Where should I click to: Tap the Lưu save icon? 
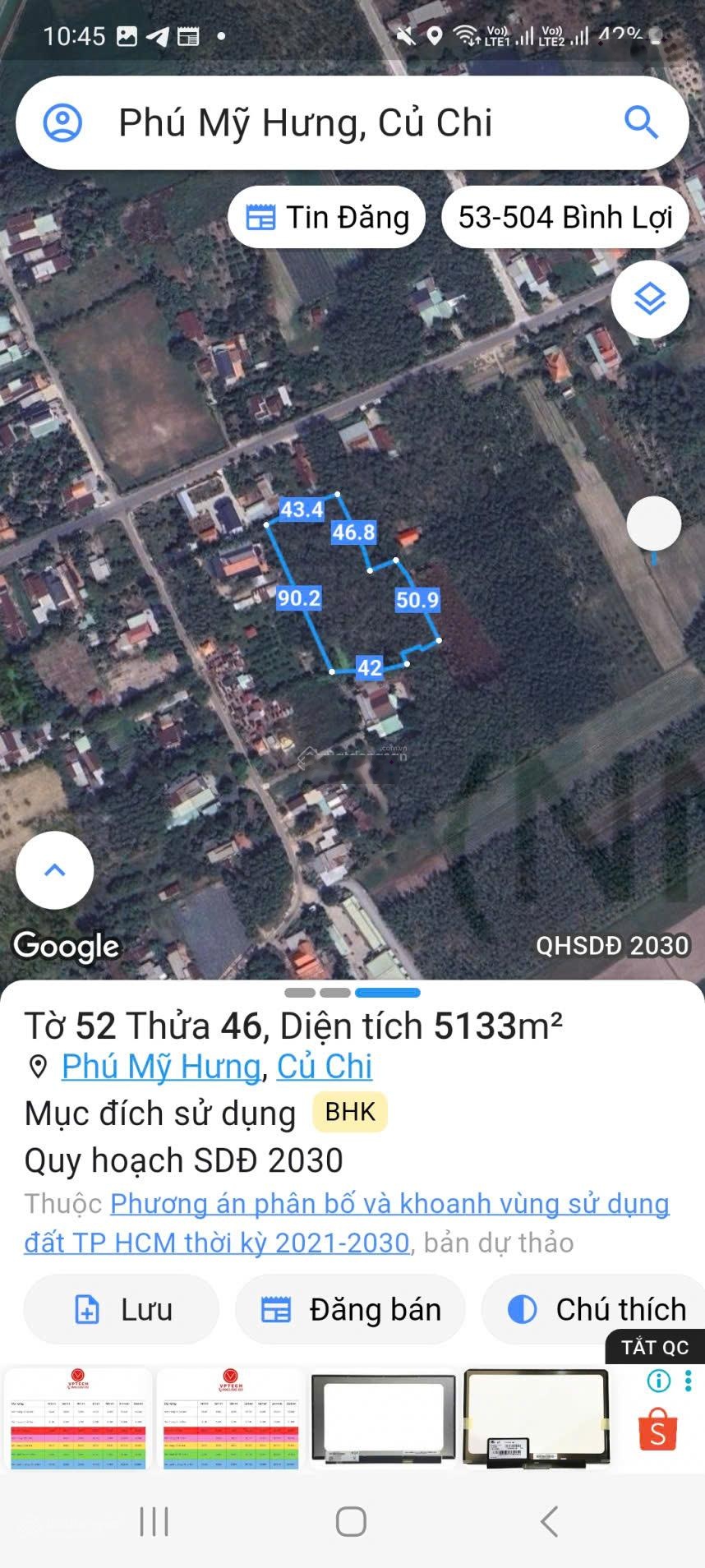[87, 1308]
